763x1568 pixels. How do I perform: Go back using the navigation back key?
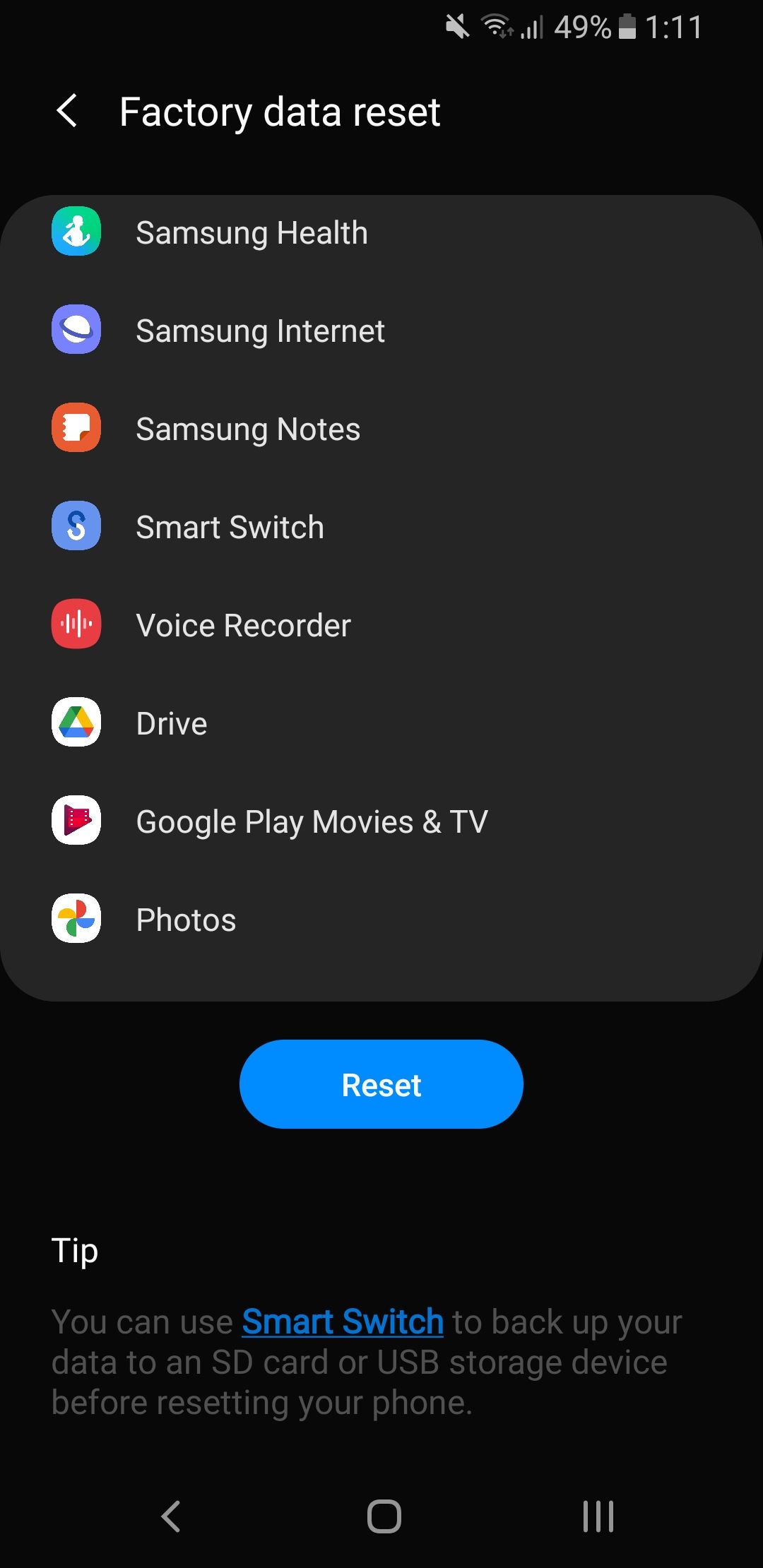(170, 1514)
